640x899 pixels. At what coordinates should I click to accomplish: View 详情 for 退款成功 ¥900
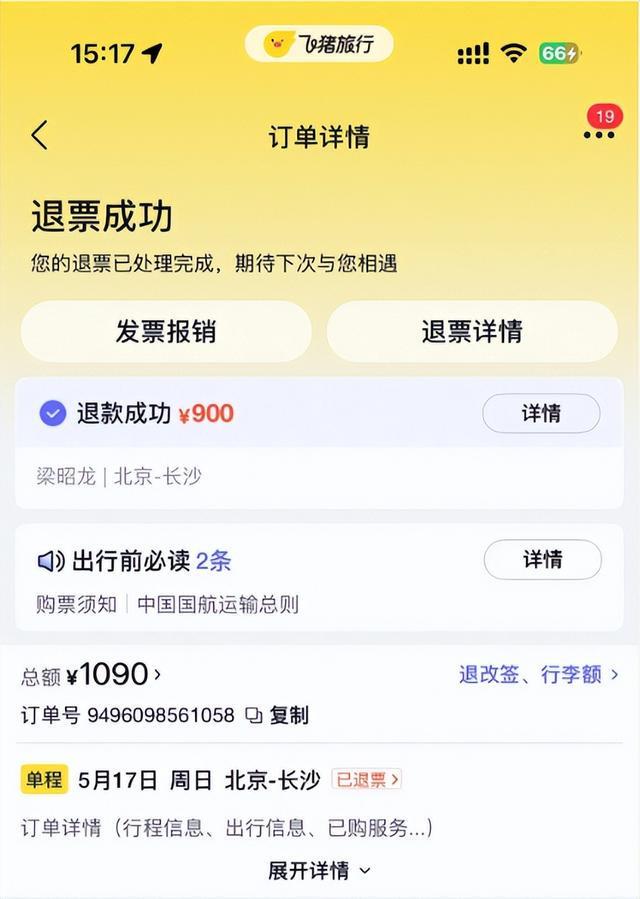[x=541, y=413]
